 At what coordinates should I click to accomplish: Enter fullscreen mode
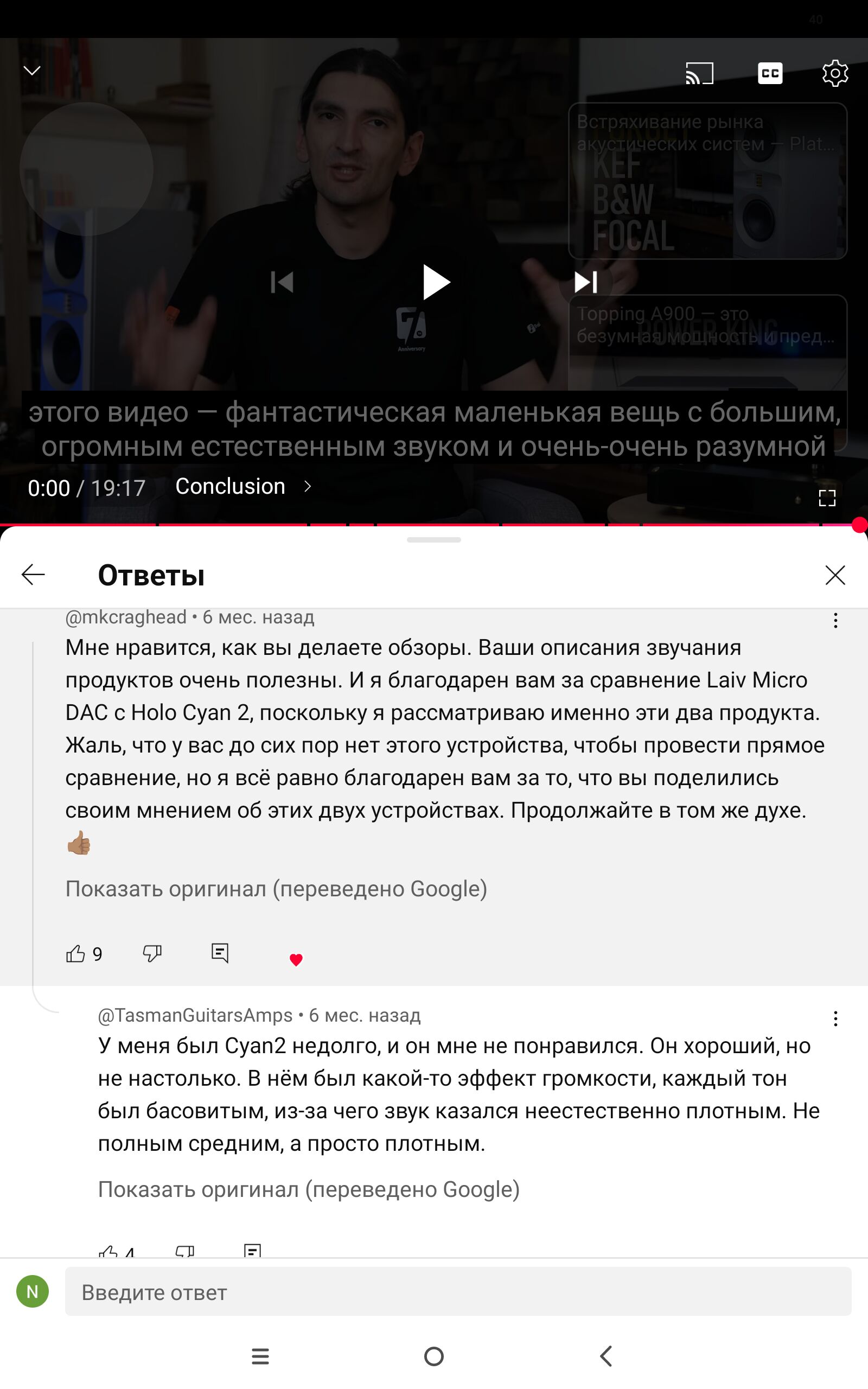pos(827,498)
